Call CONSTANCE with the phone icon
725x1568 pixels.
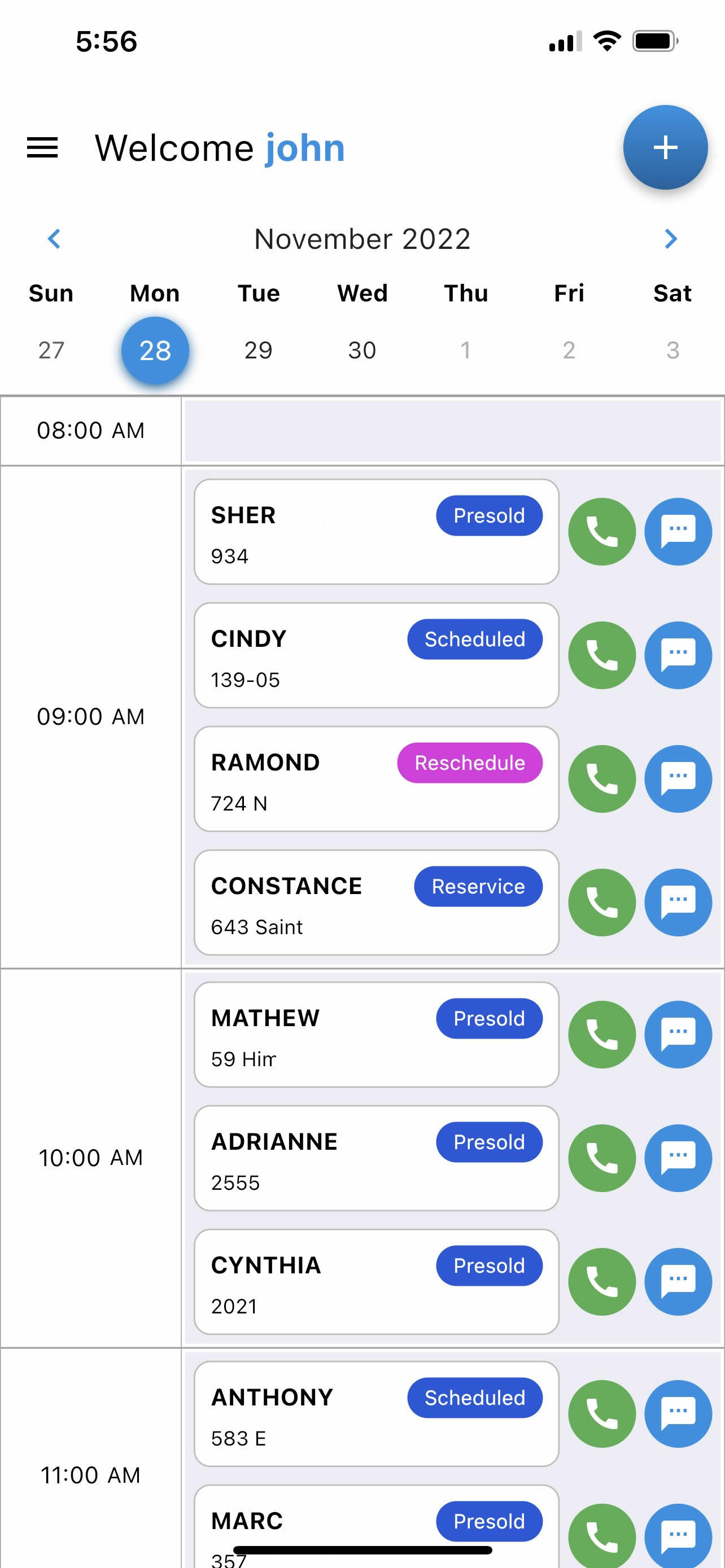(601, 902)
